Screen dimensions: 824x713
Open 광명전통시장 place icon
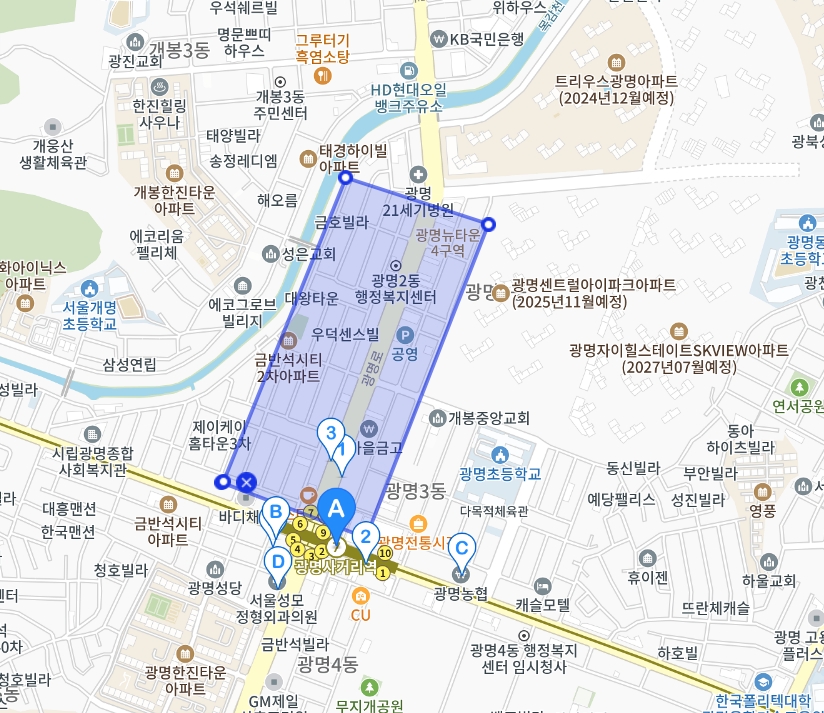(417, 523)
